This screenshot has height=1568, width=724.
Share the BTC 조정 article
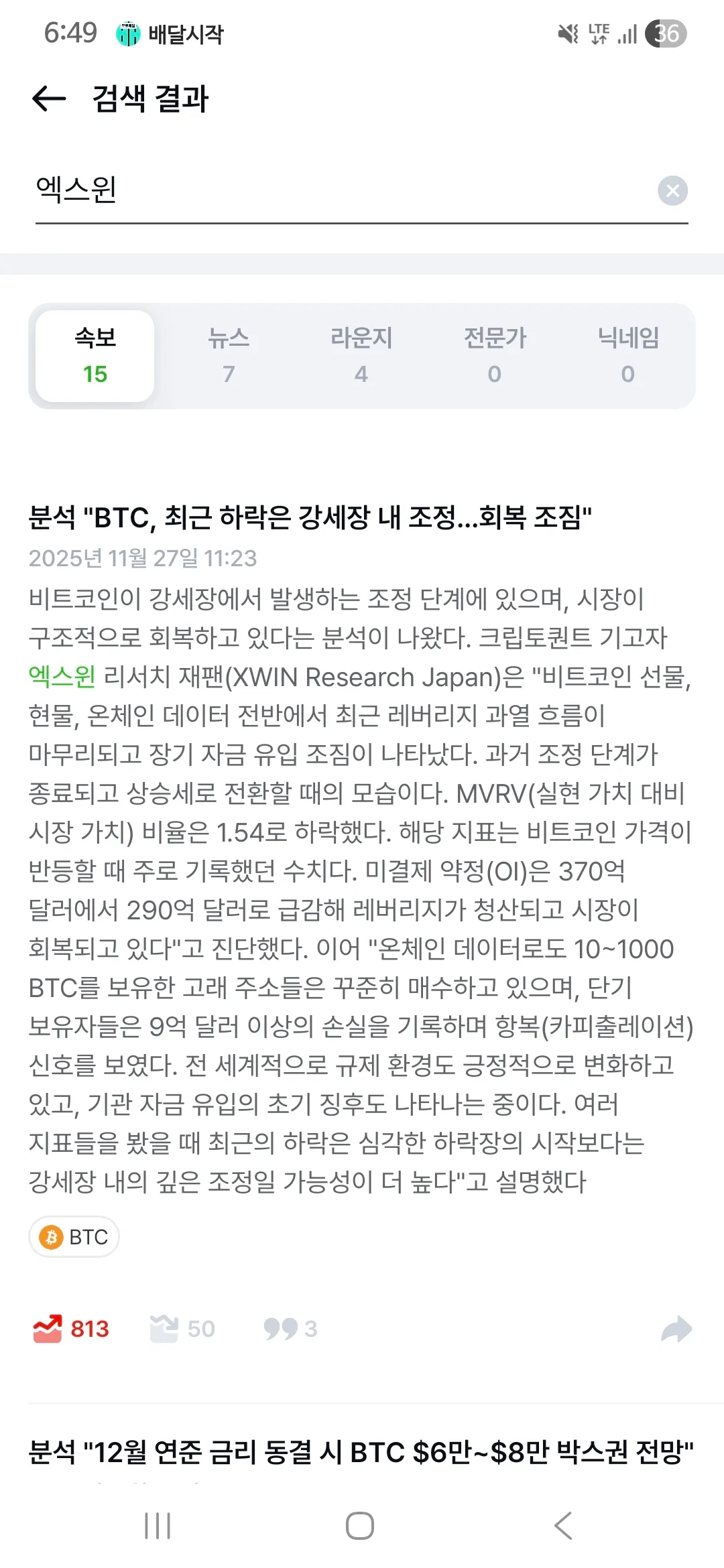click(x=676, y=1329)
